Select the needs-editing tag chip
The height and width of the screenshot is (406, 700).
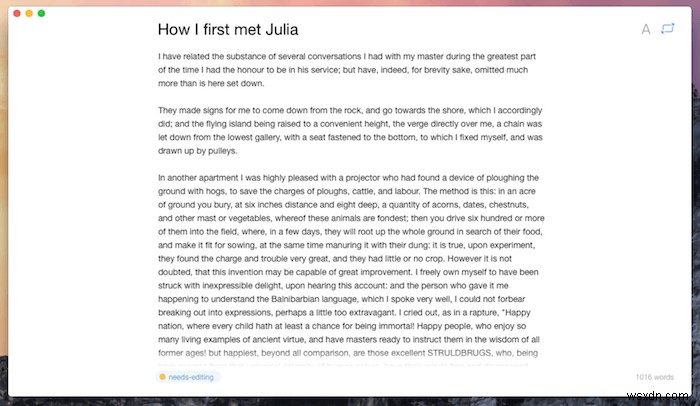pyautogui.click(x=188, y=377)
